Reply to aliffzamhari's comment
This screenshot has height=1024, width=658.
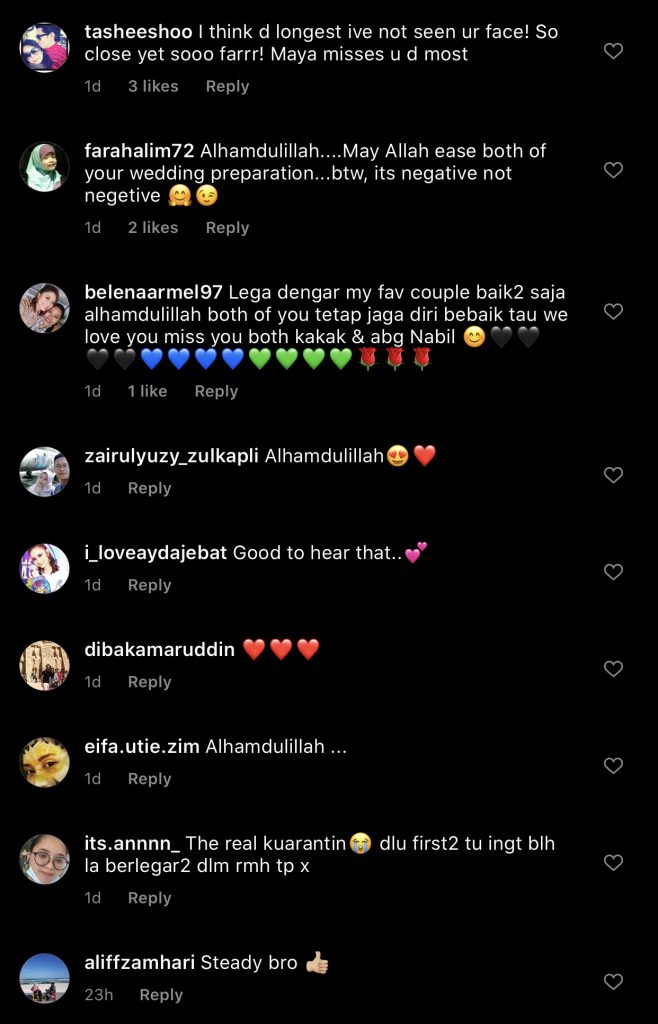[161, 995]
